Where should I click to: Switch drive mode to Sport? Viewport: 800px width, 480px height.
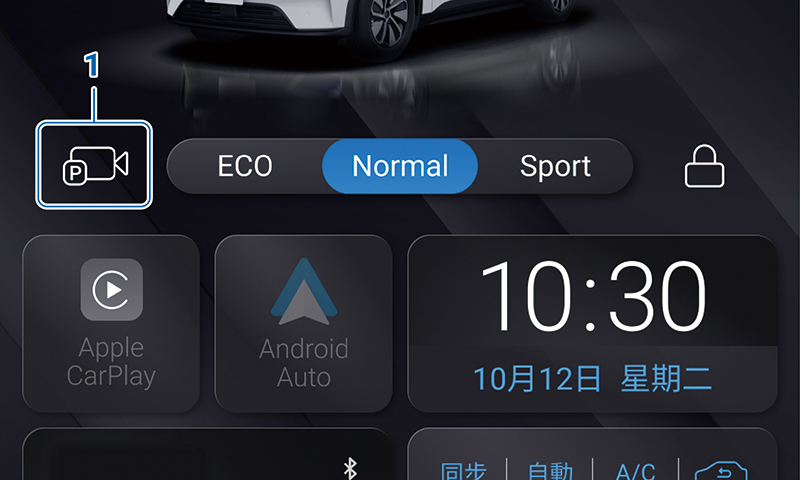pyautogui.click(x=555, y=166)
